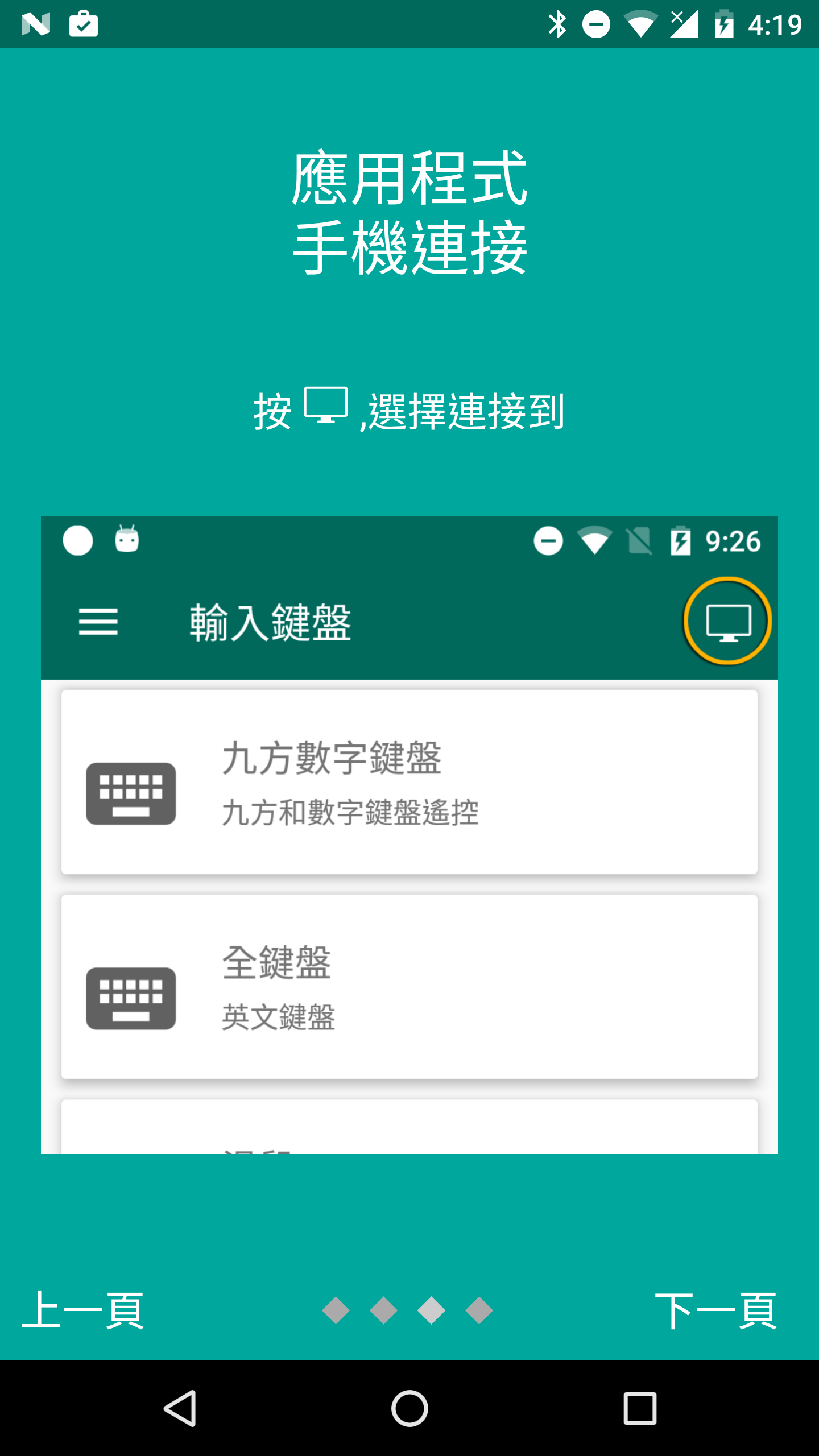Go to next page 下一頁
819x1456 pixels.
coord(715,1310)
